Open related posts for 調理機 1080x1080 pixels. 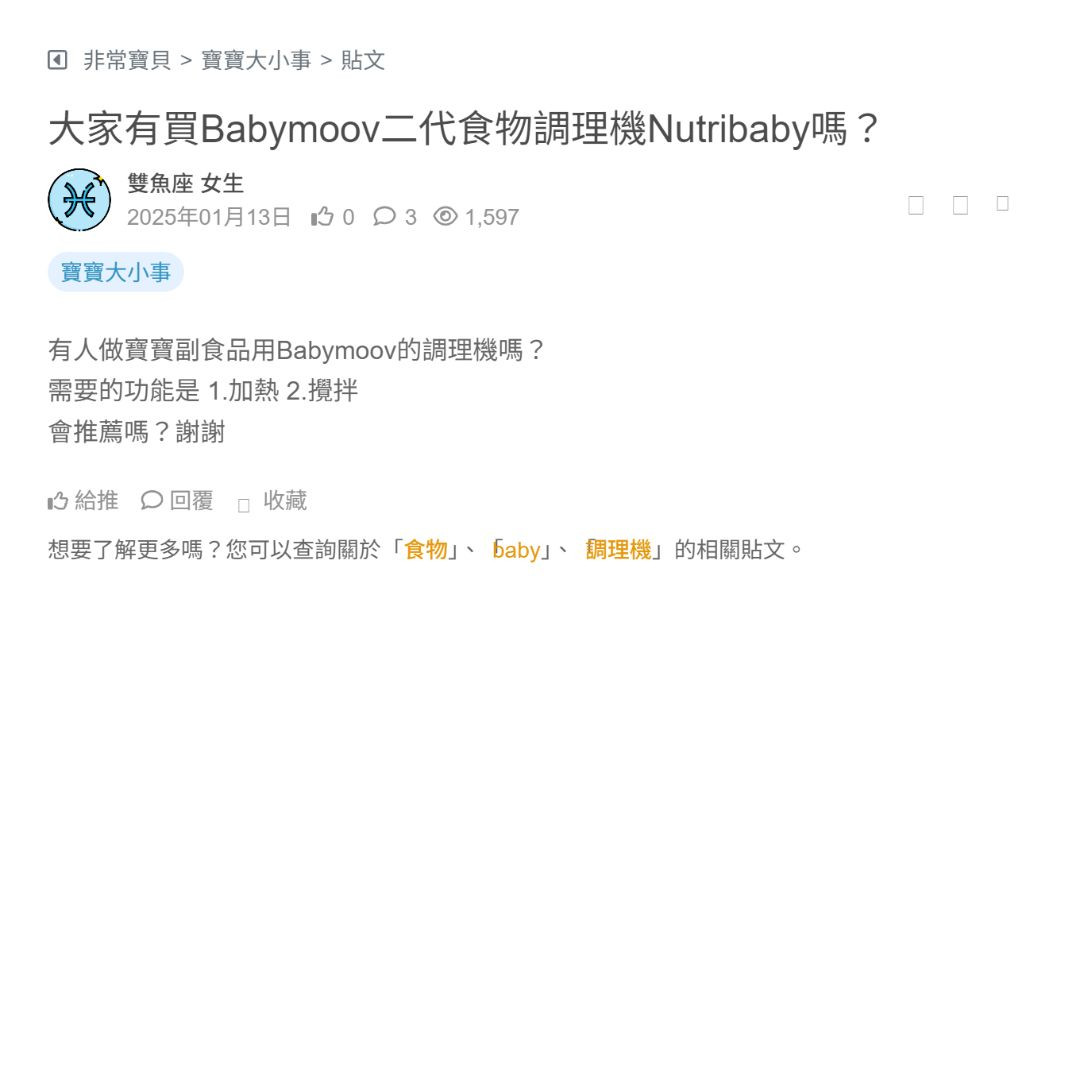[618, 549]
